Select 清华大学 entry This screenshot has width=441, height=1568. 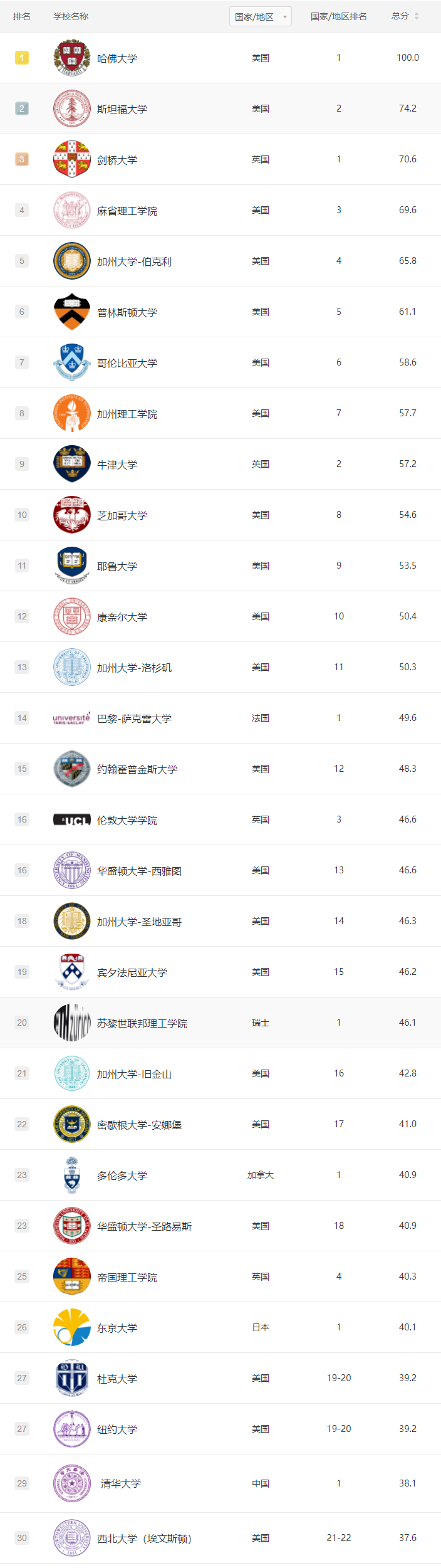(x=121, y=1483)
